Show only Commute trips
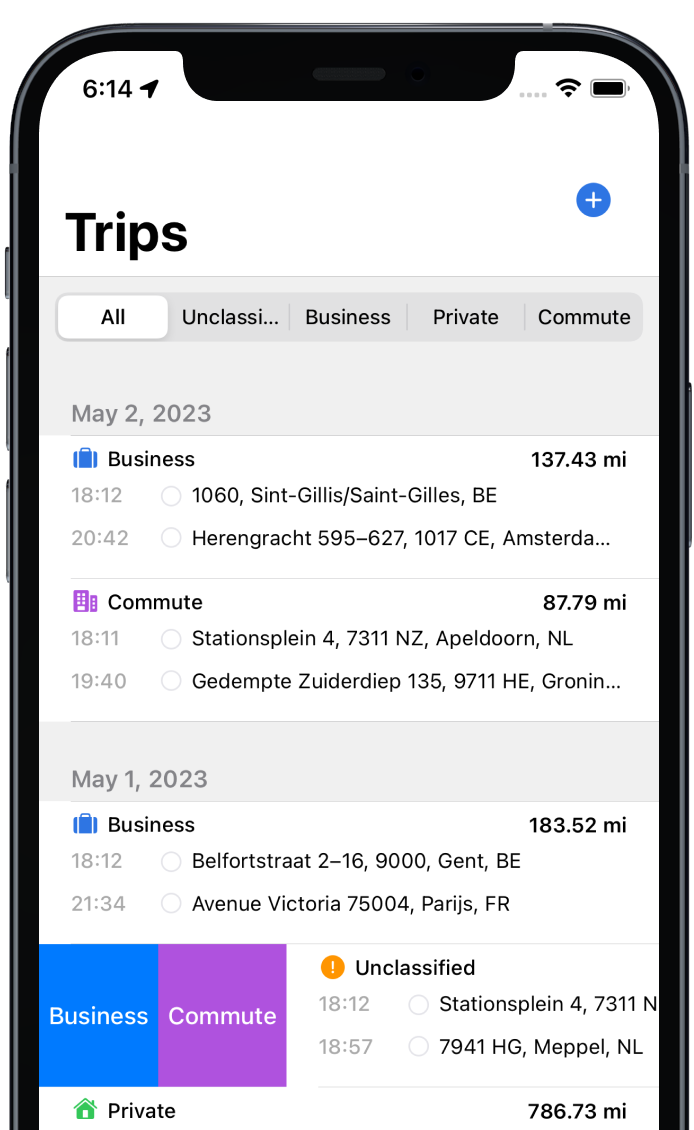 (x=584, y=317)
